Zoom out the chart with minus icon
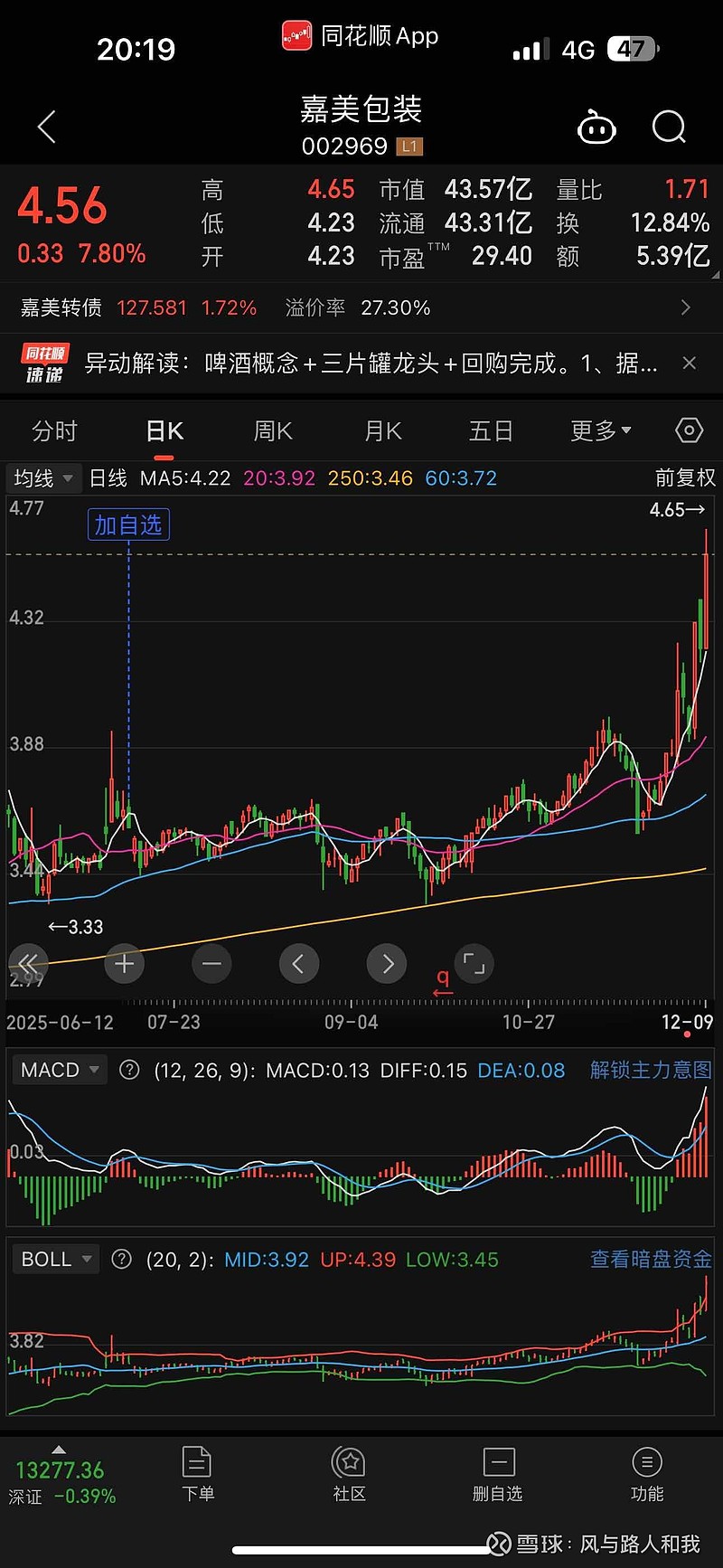Image resolution: width=723 pixels, height=1568 pixels. [211, 964]
